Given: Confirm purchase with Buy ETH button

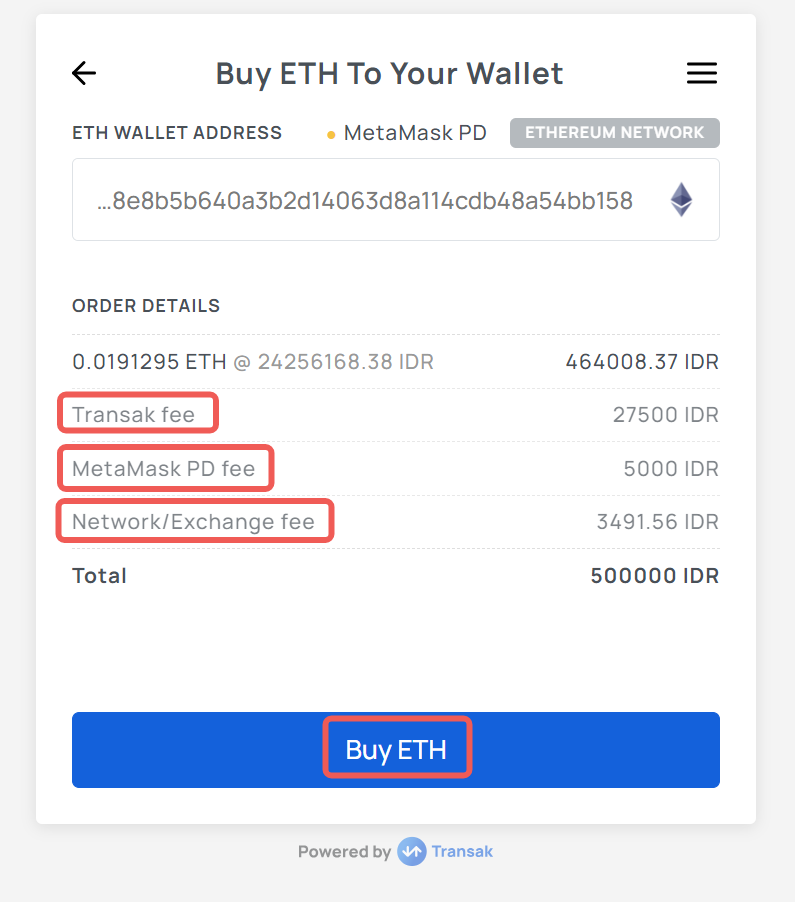Looking at the screenshot, I should pyautogui.click(x=396, y=749).
